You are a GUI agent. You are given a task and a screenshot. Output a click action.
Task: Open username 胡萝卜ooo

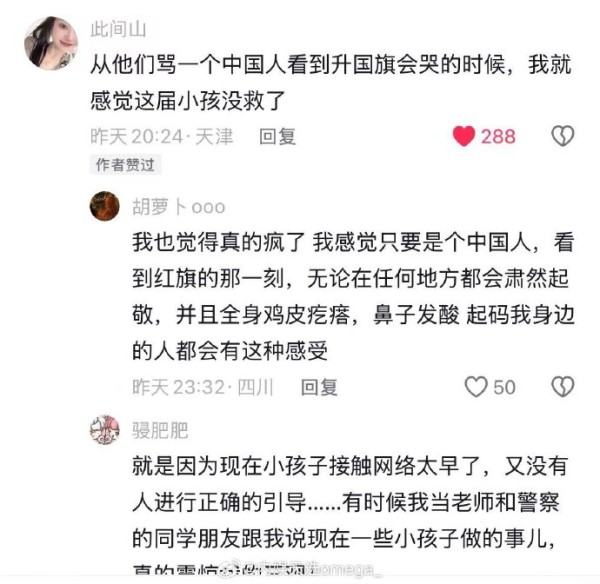[x=178, y=207]
